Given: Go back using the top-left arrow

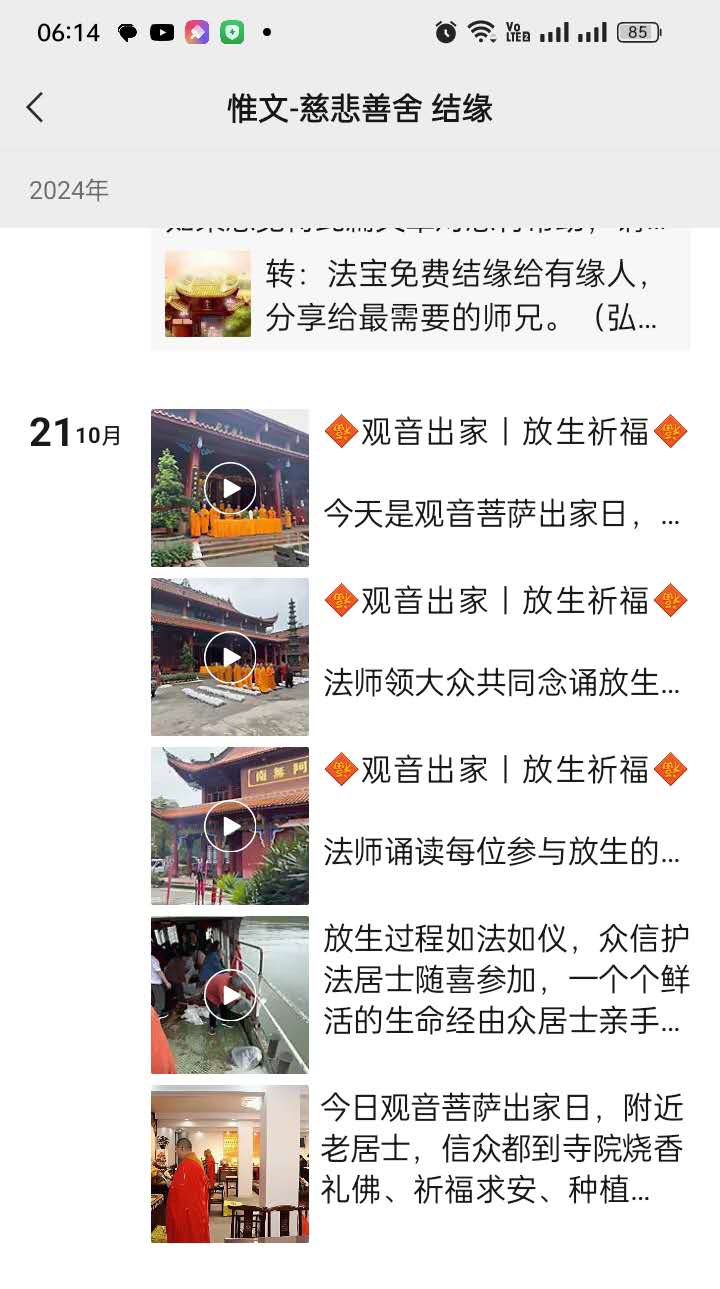Looking at the screenshot, I should coord(35,108).
